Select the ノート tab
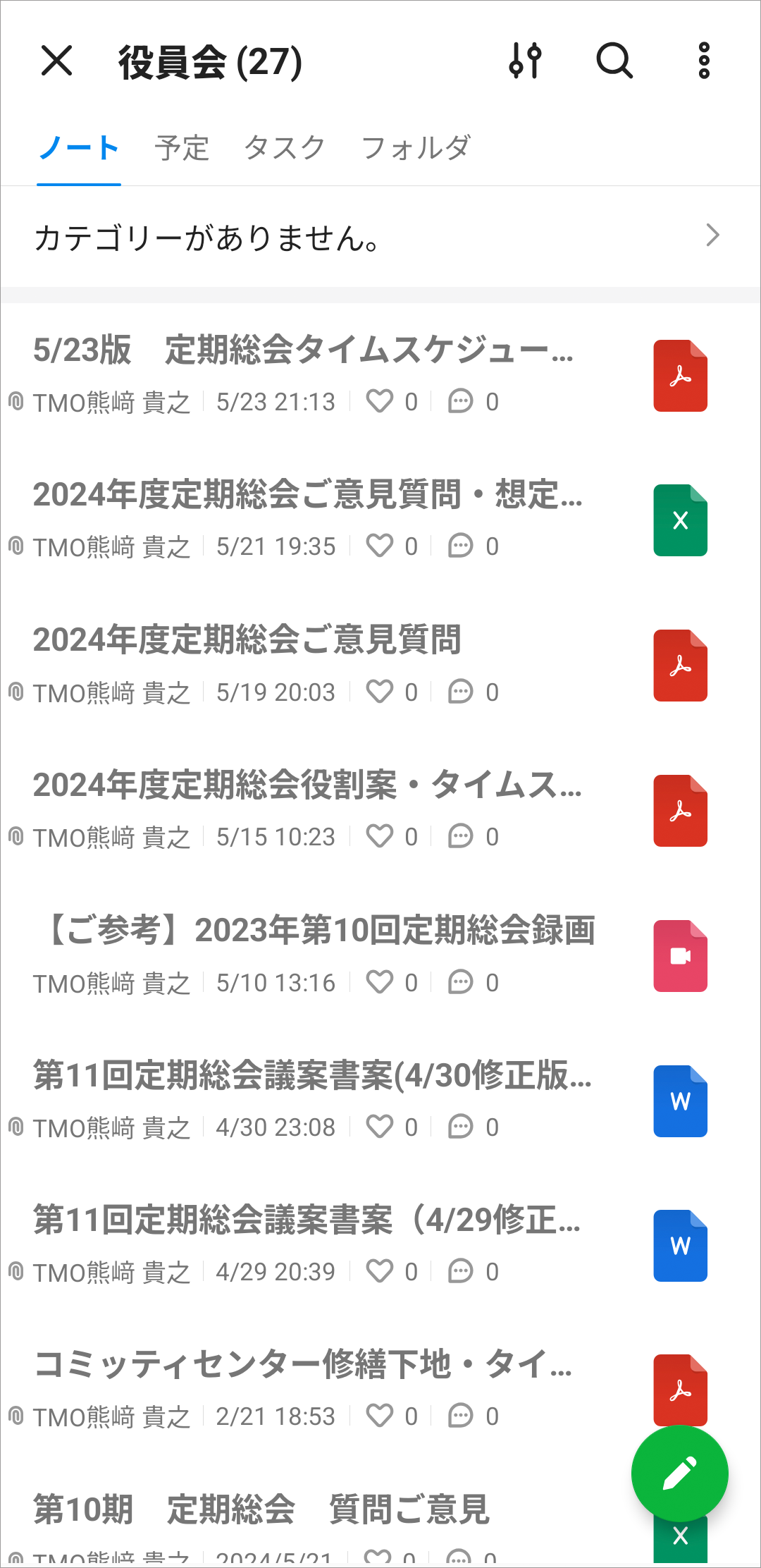The height and width of the screenshot is (1568, 761). [x=79, y=148]
